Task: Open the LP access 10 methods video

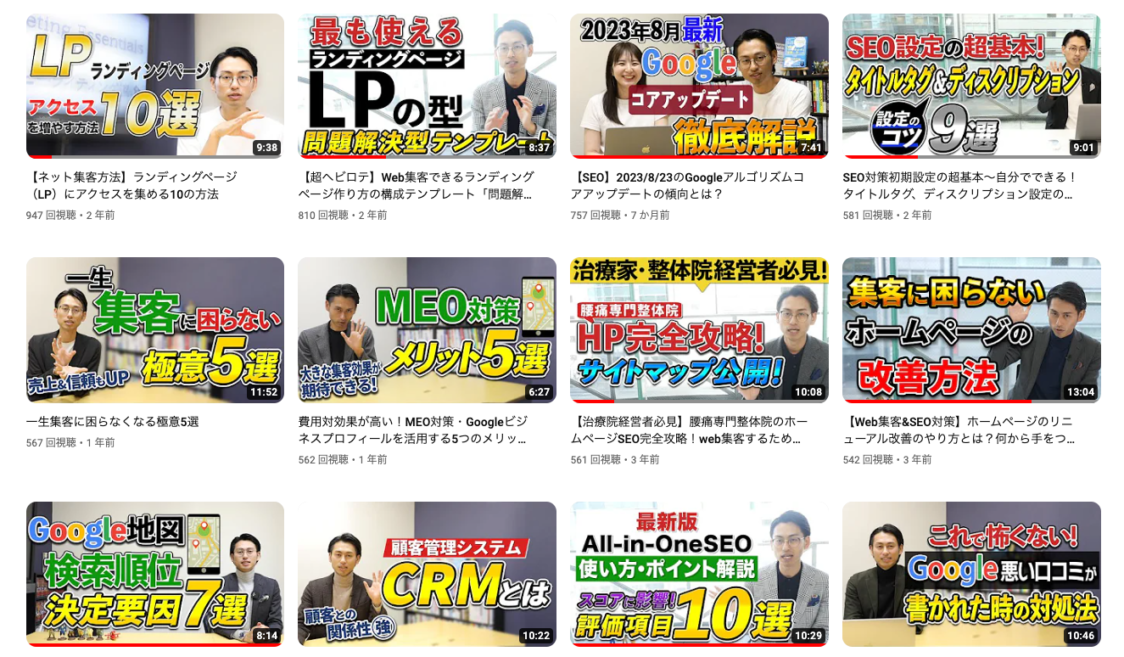Action: (155, 86)
